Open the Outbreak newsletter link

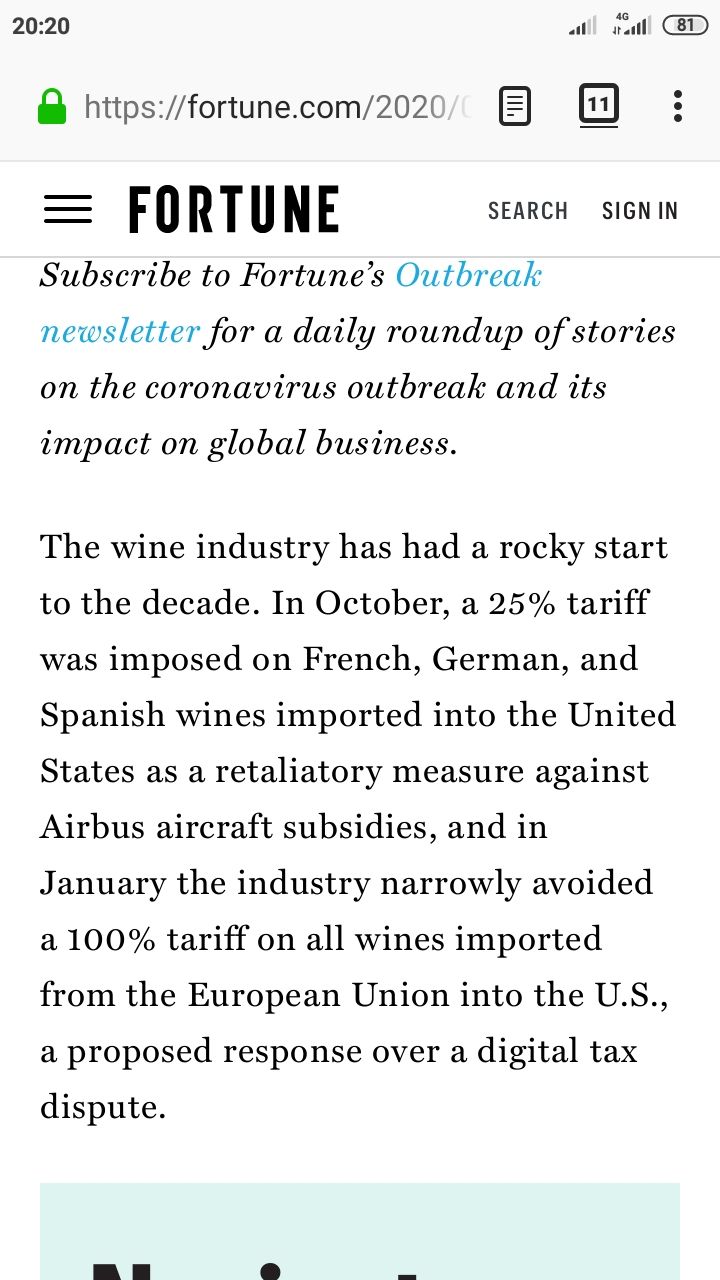[468, 275]
